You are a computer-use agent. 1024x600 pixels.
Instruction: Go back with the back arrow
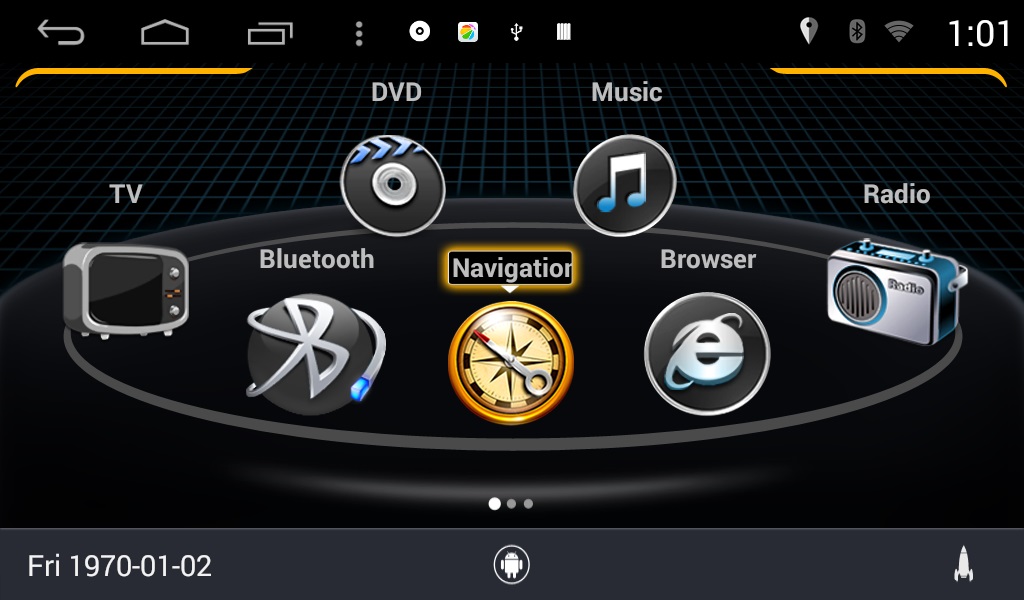coord(61,33)
